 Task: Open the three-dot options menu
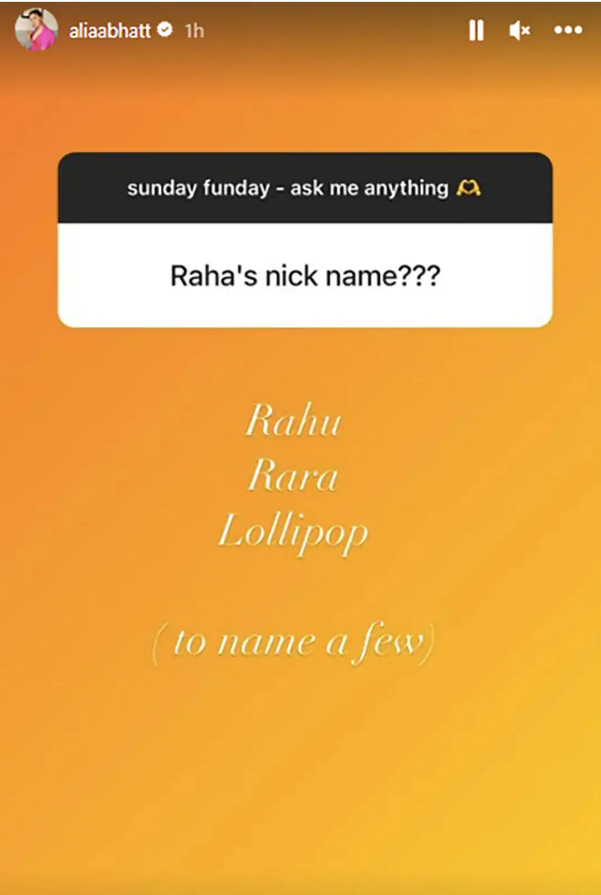point(567,31)
